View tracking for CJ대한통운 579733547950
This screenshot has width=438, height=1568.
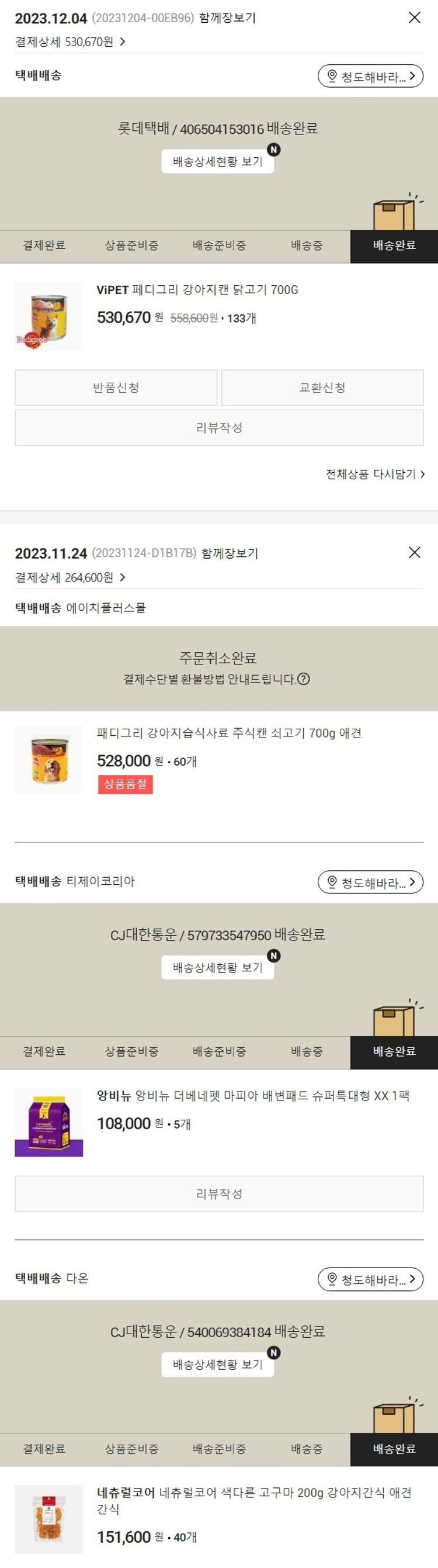coord(217,967)
